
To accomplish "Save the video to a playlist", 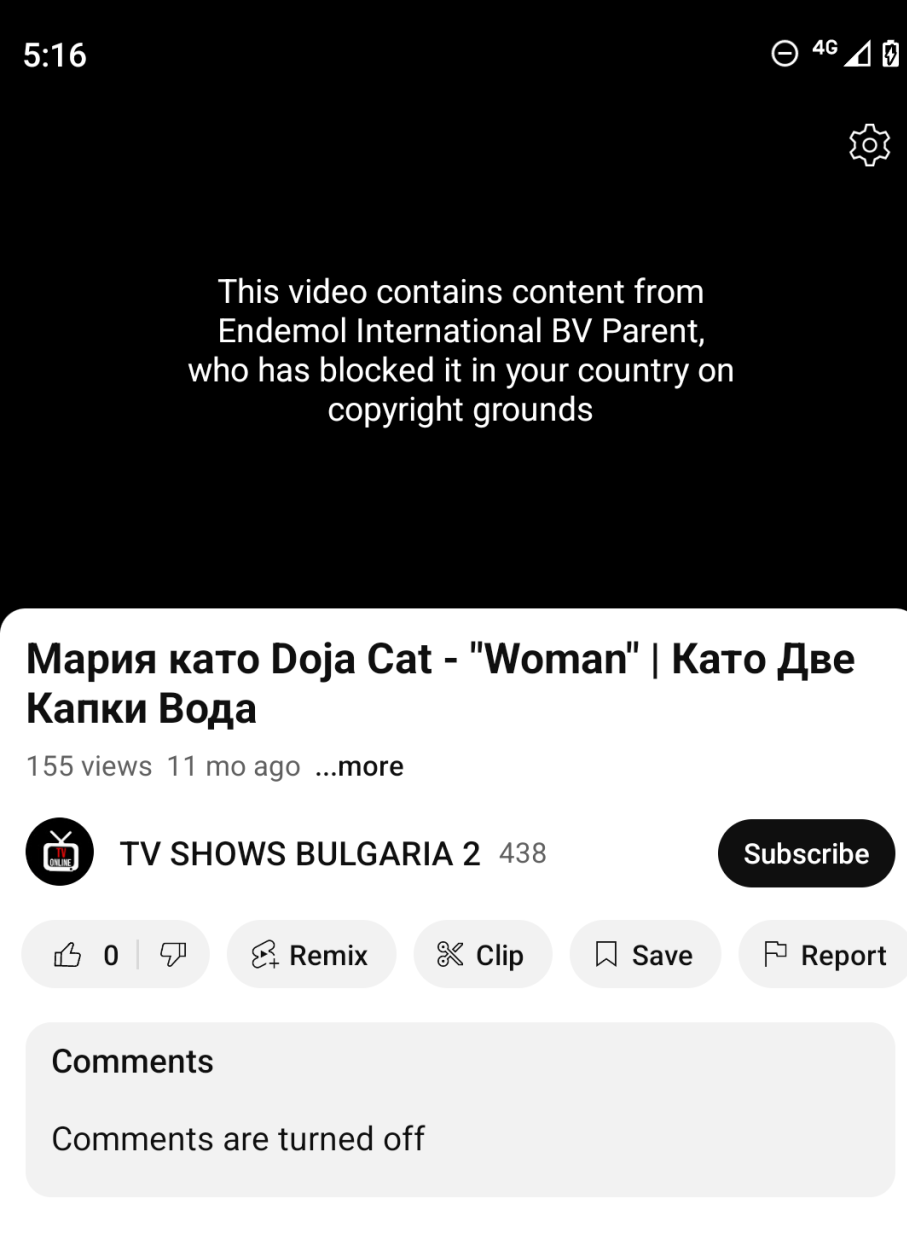I will [x=645, y=955].
